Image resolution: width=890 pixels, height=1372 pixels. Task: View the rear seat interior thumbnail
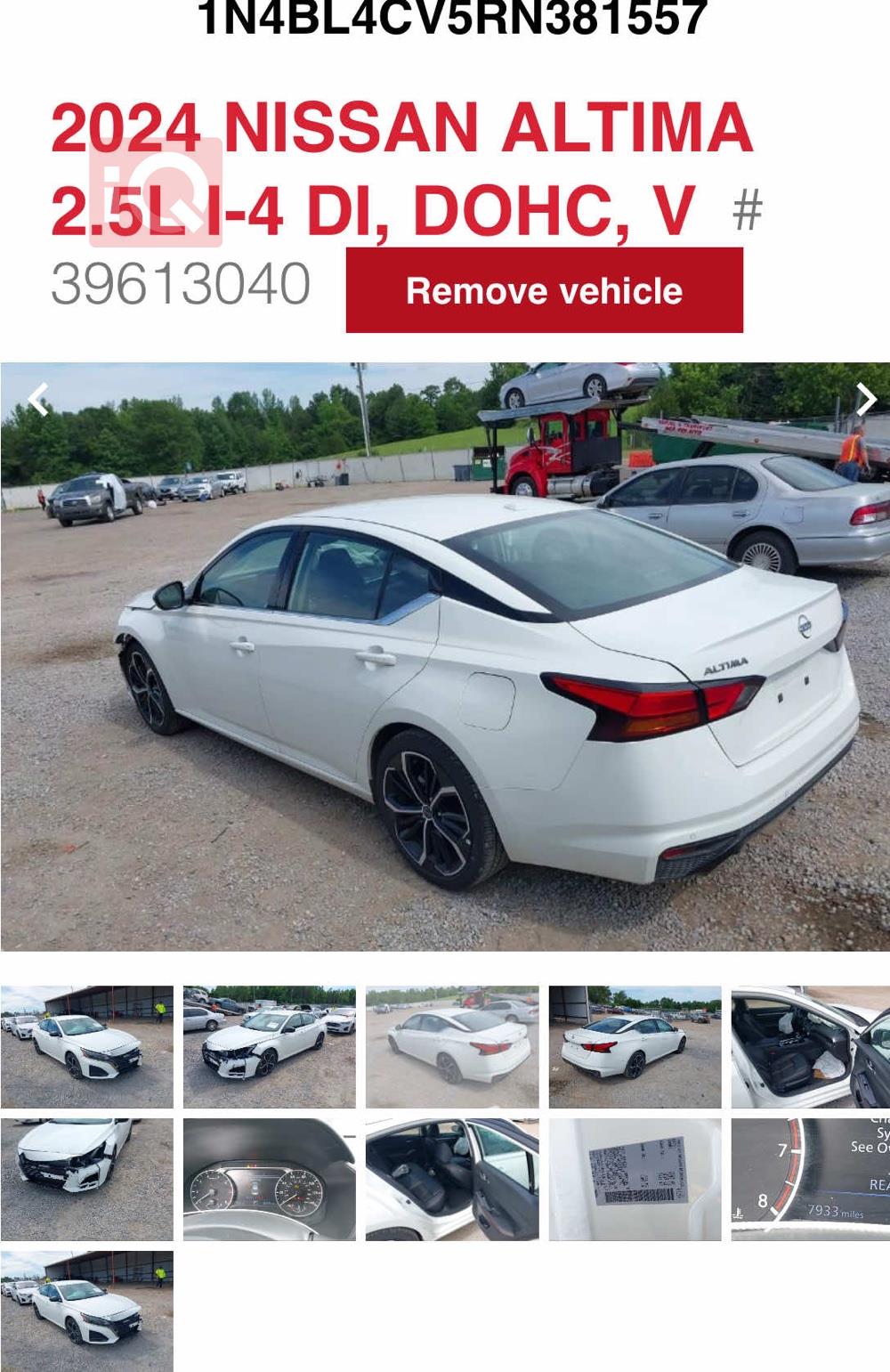(451, 1179)
